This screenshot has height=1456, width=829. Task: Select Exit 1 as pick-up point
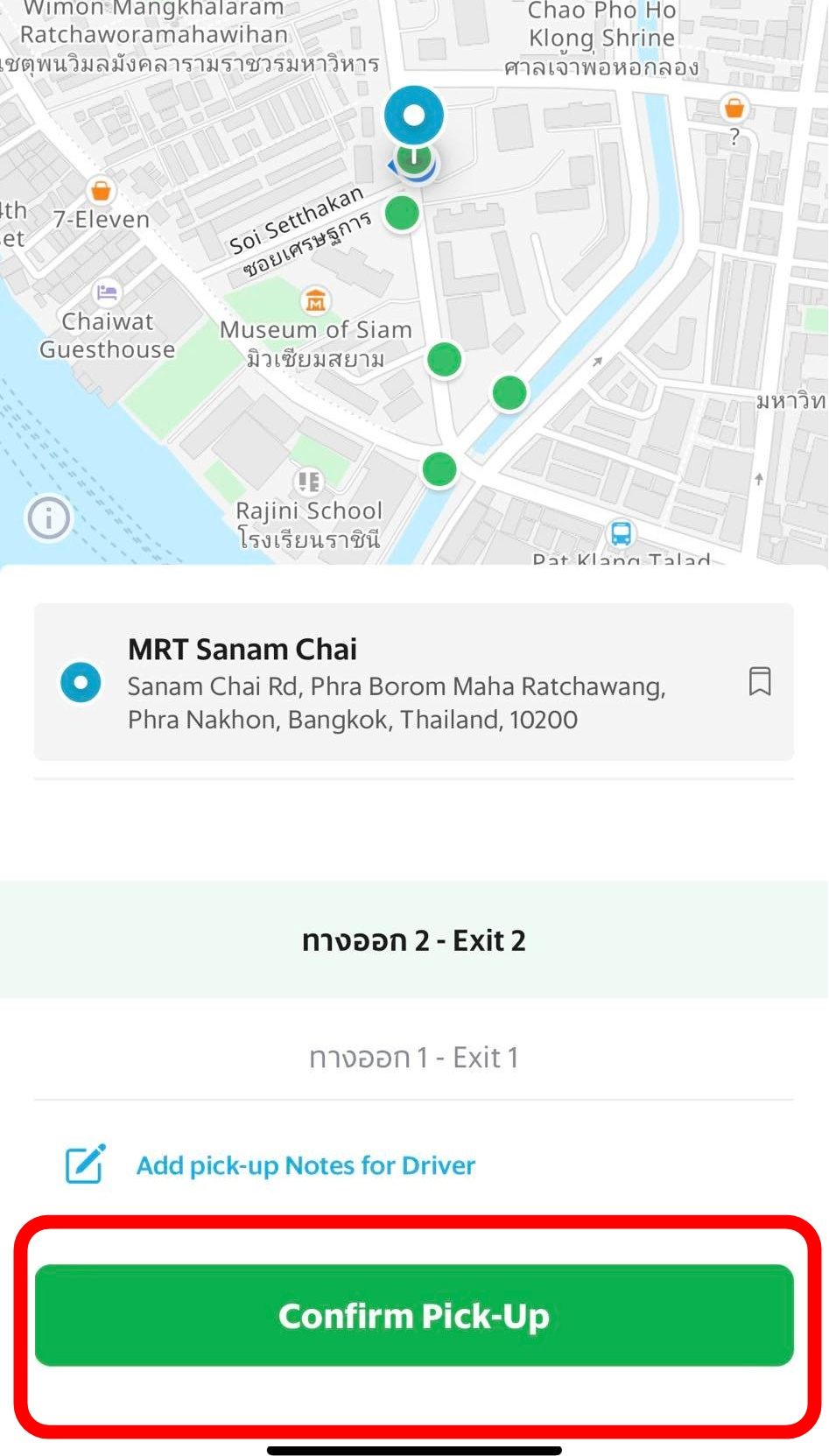click(x=414, y=1058)
